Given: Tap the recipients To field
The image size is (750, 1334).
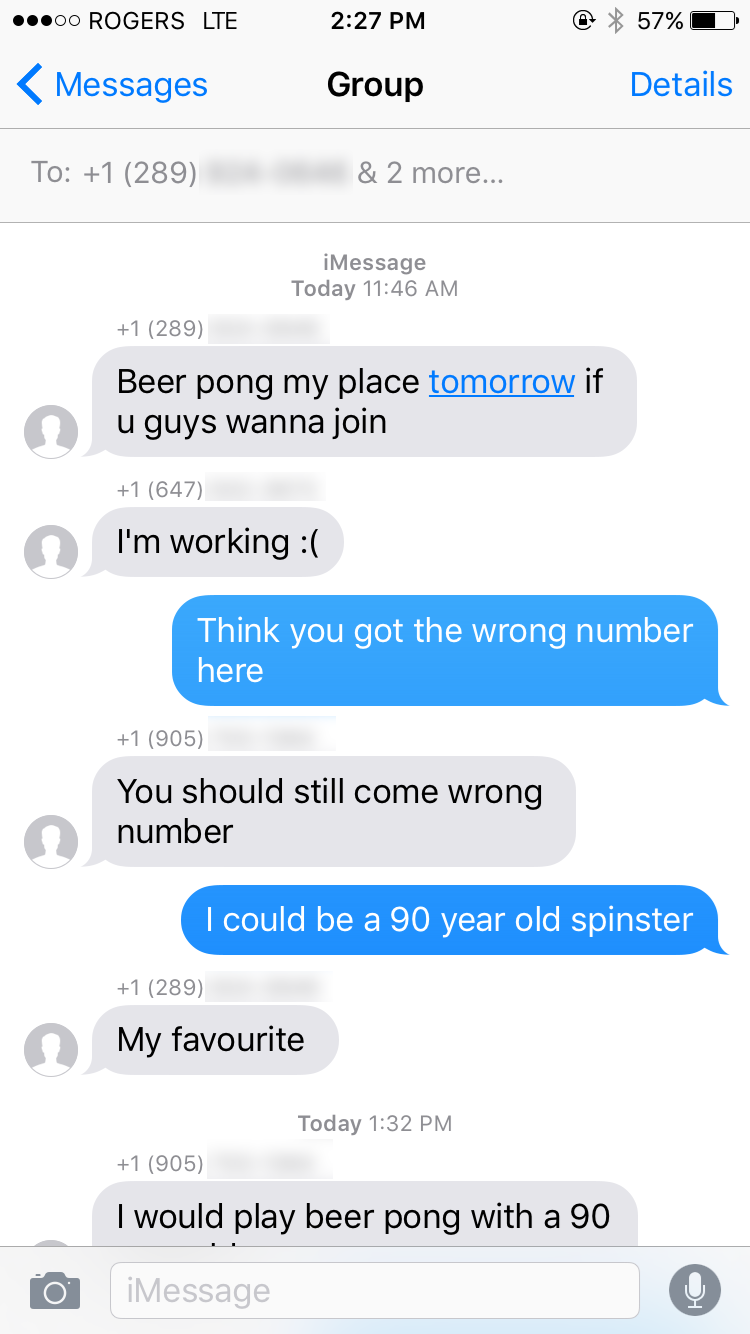Looking at the screenshot, I should point(374,174).
